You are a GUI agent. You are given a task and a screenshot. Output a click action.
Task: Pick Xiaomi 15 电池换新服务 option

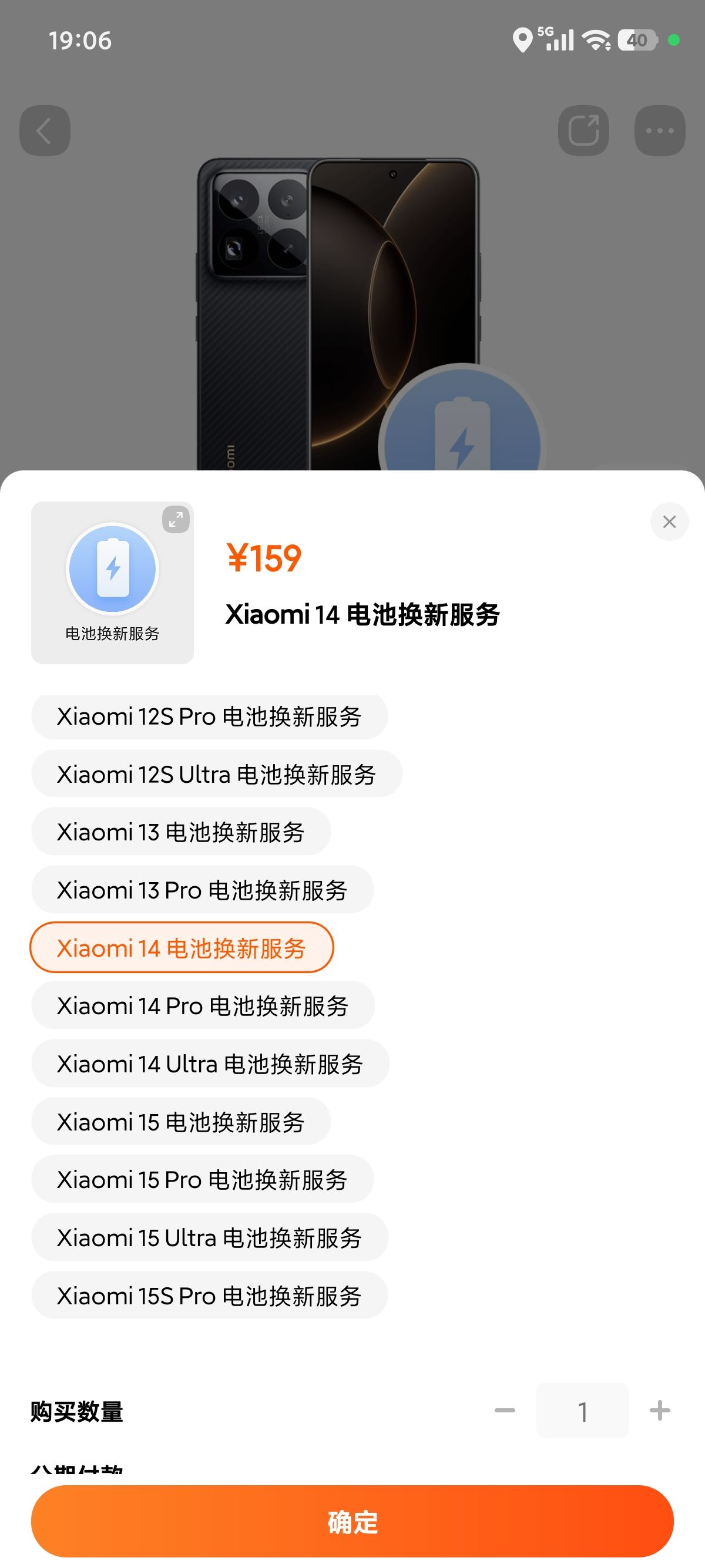coord(181,1122)
